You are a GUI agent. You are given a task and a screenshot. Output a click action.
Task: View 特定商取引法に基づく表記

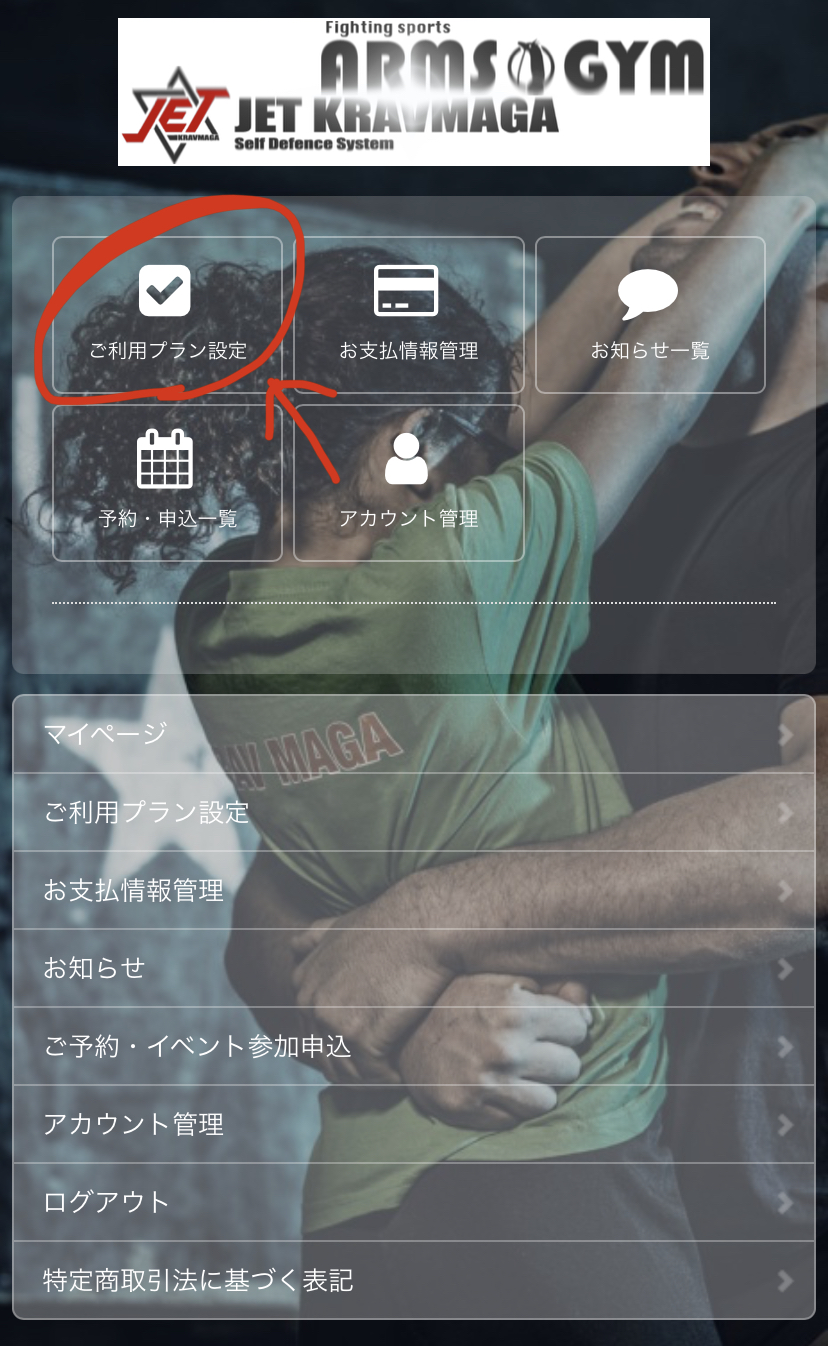click(x=414, y=1280)
